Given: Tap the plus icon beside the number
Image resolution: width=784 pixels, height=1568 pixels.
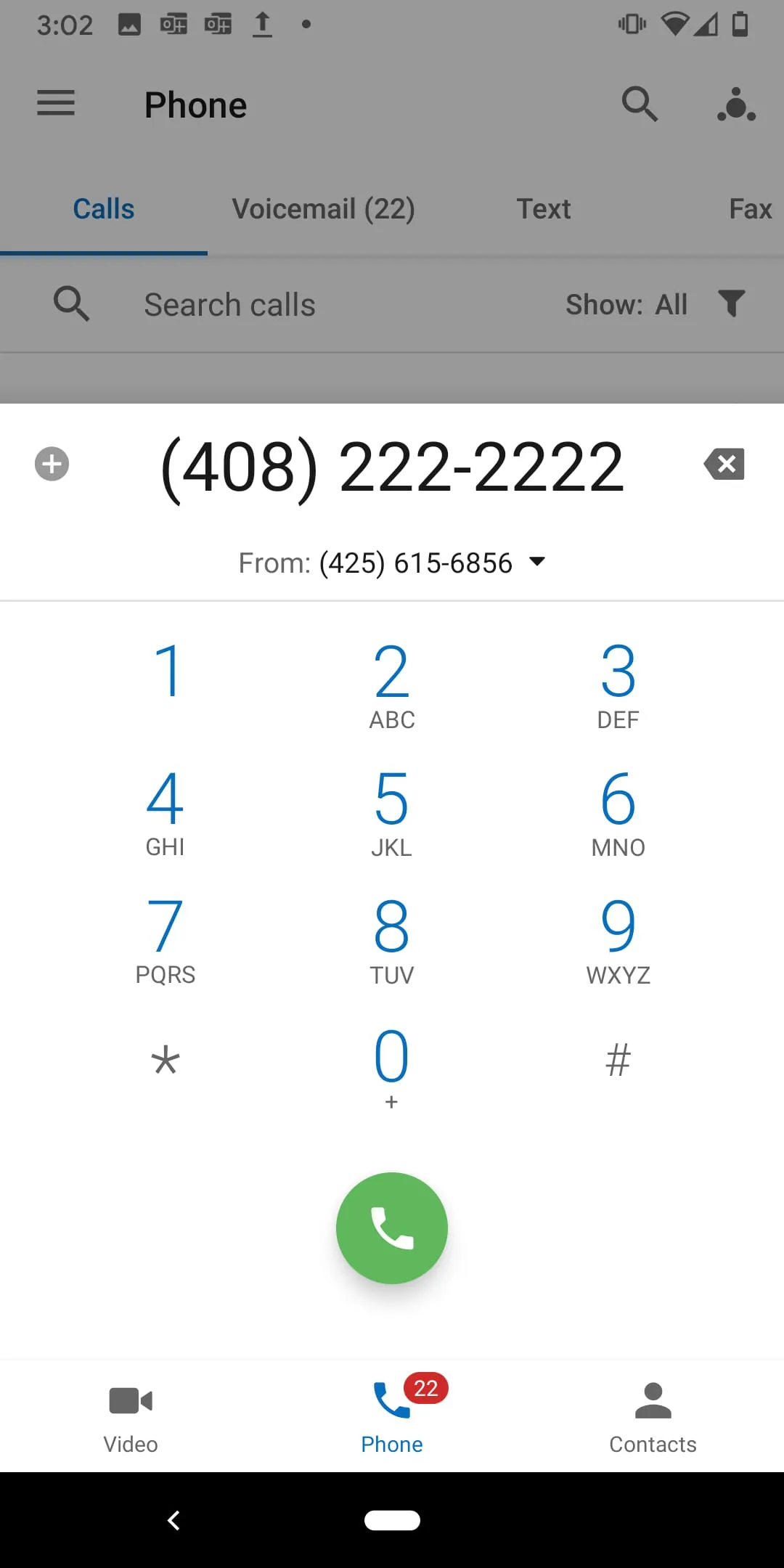Looking at the screenshot, I should point(52,464).
